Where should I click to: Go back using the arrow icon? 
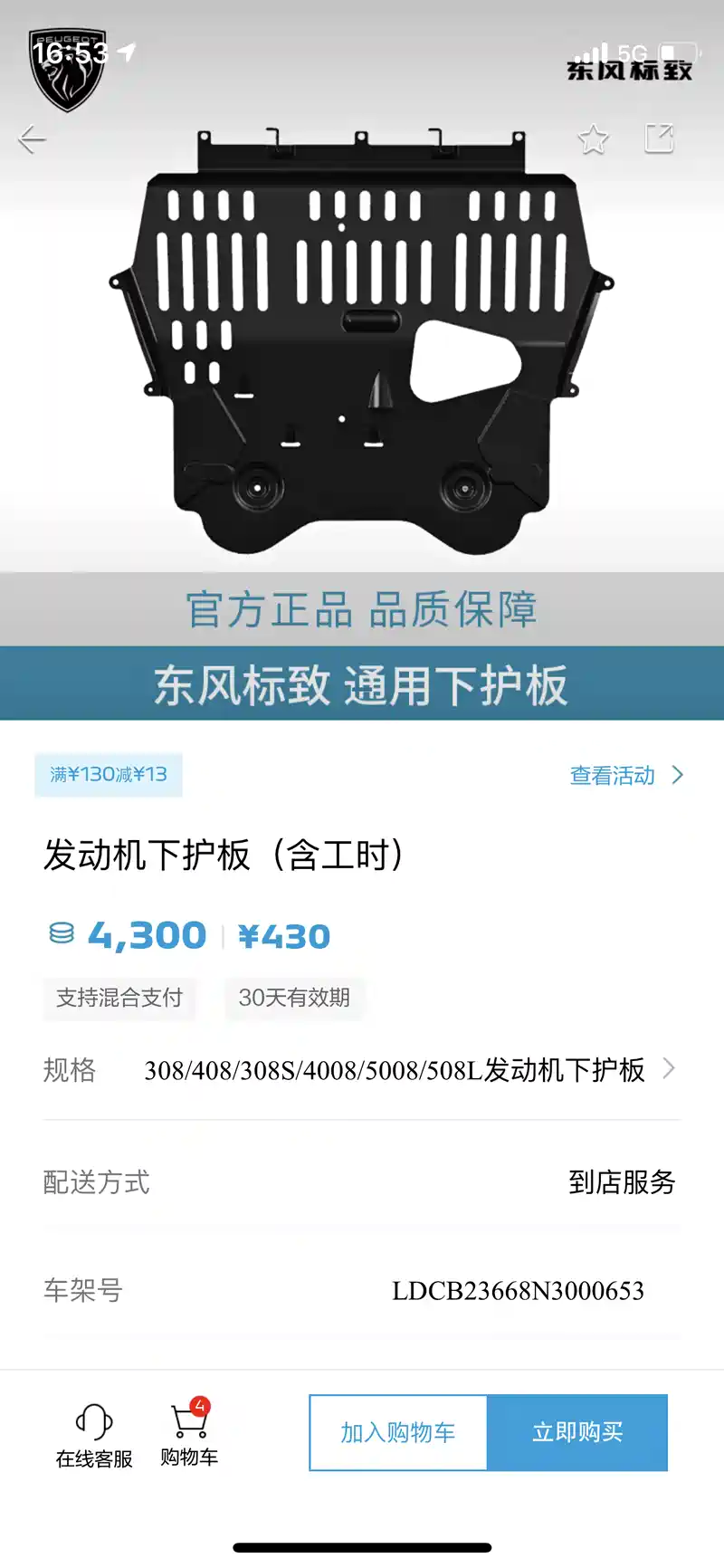33,139
